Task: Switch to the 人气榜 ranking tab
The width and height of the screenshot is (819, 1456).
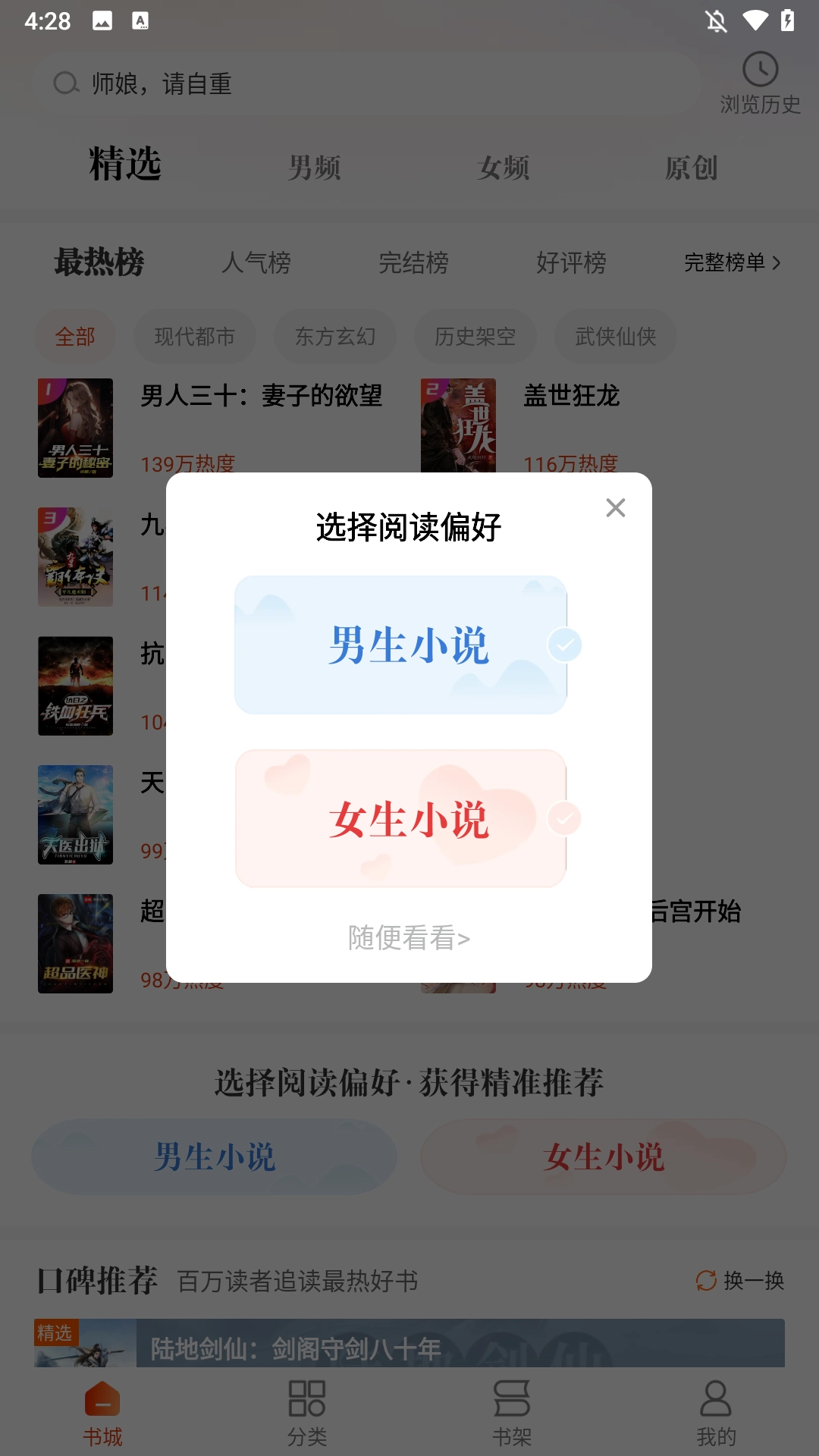Action: point(256,263)
